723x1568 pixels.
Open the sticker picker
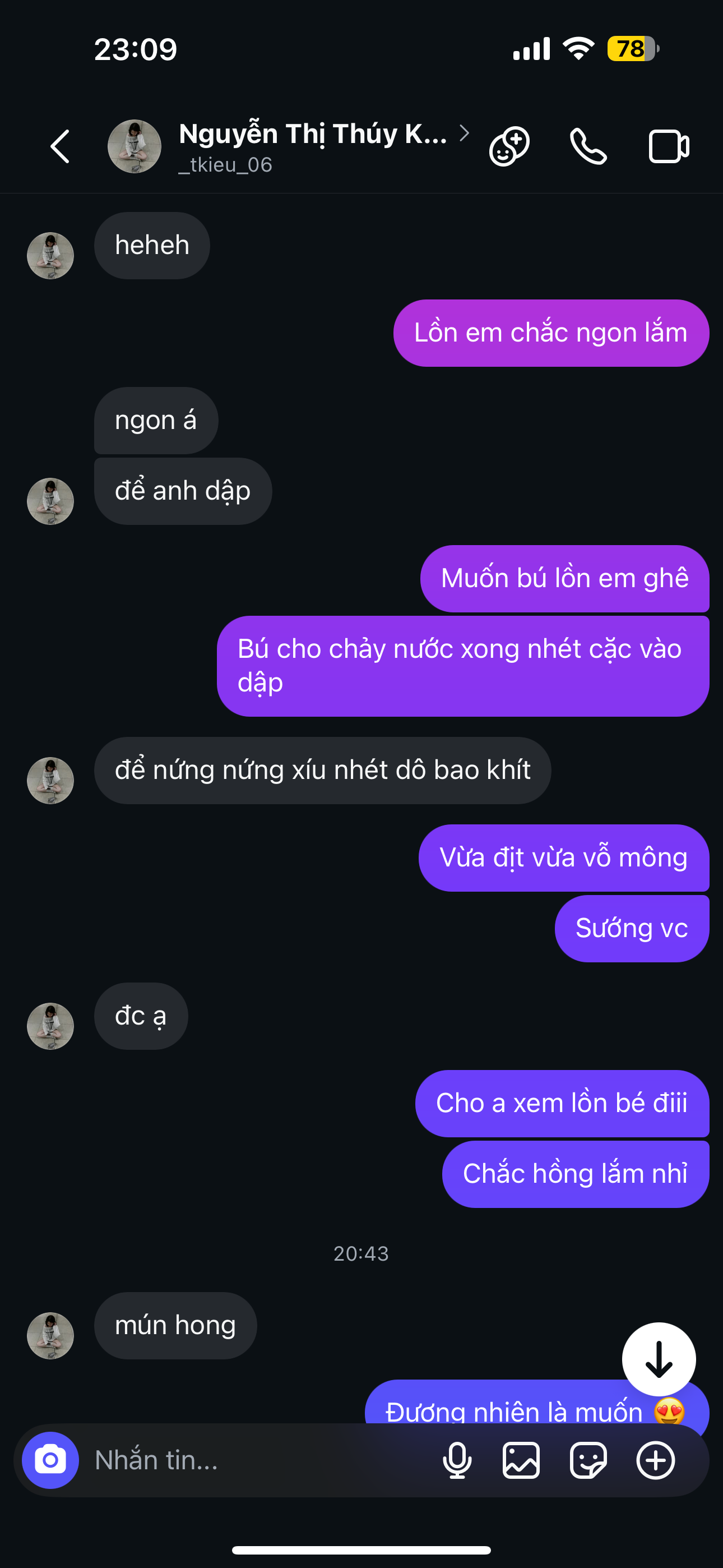tap(588, 1460)
